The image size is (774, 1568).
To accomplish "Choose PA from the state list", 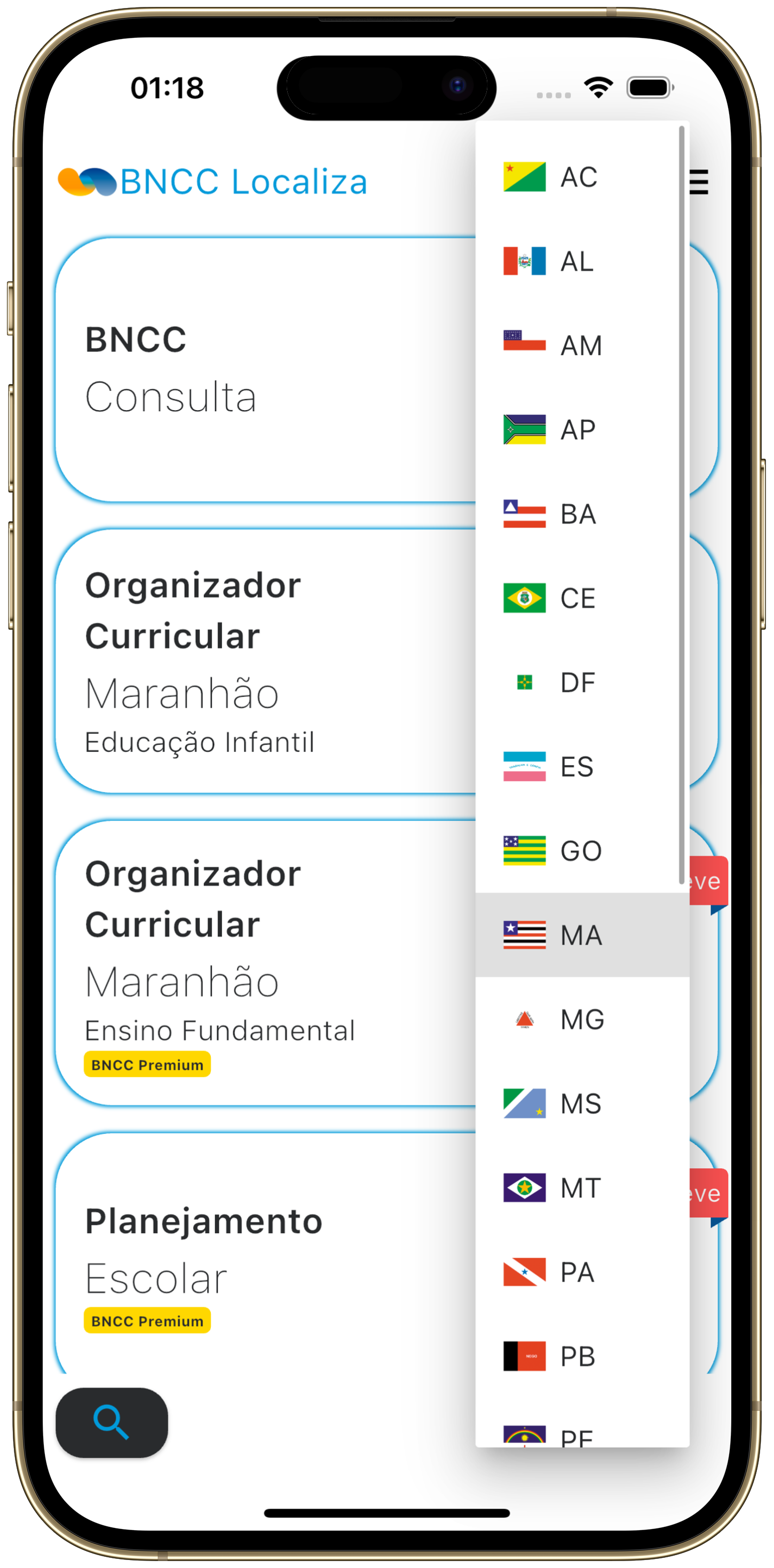I will tap(578, 1272).
